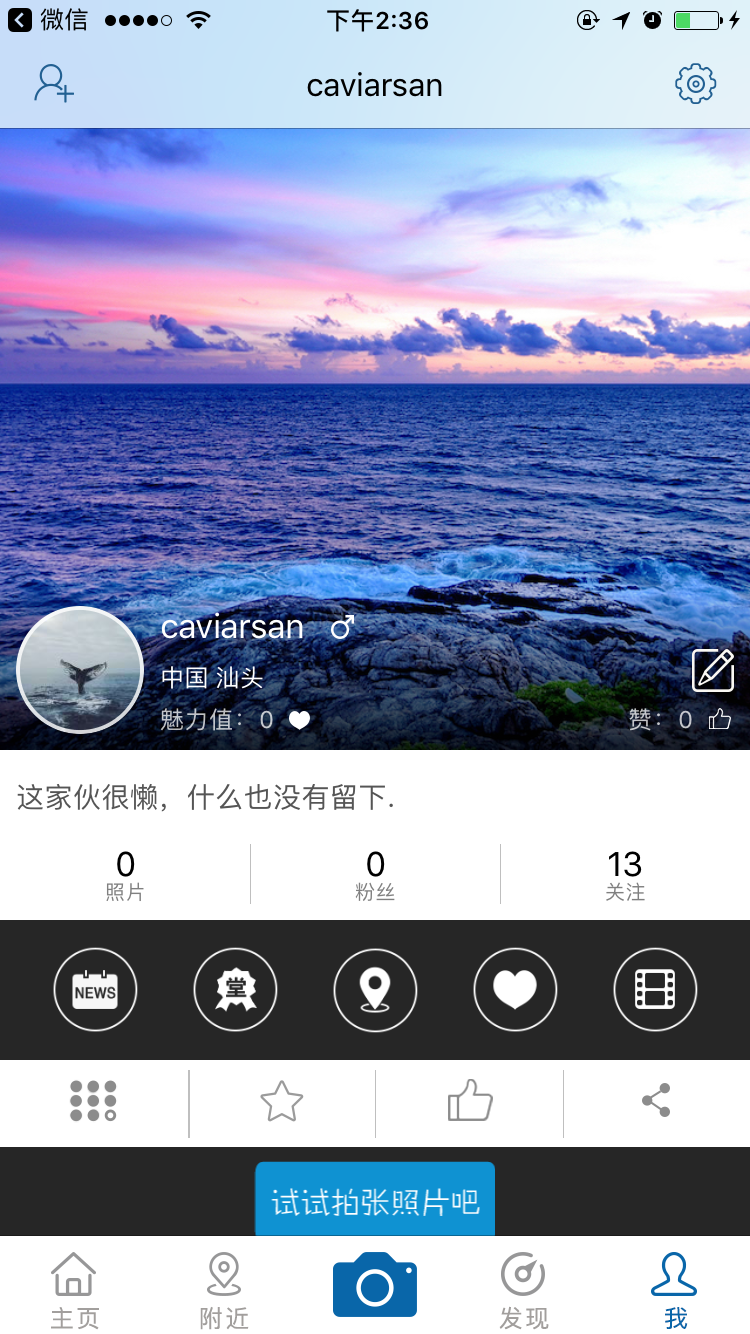View the 照片 photos count section
750x1334 pixels.
[125, 874]
